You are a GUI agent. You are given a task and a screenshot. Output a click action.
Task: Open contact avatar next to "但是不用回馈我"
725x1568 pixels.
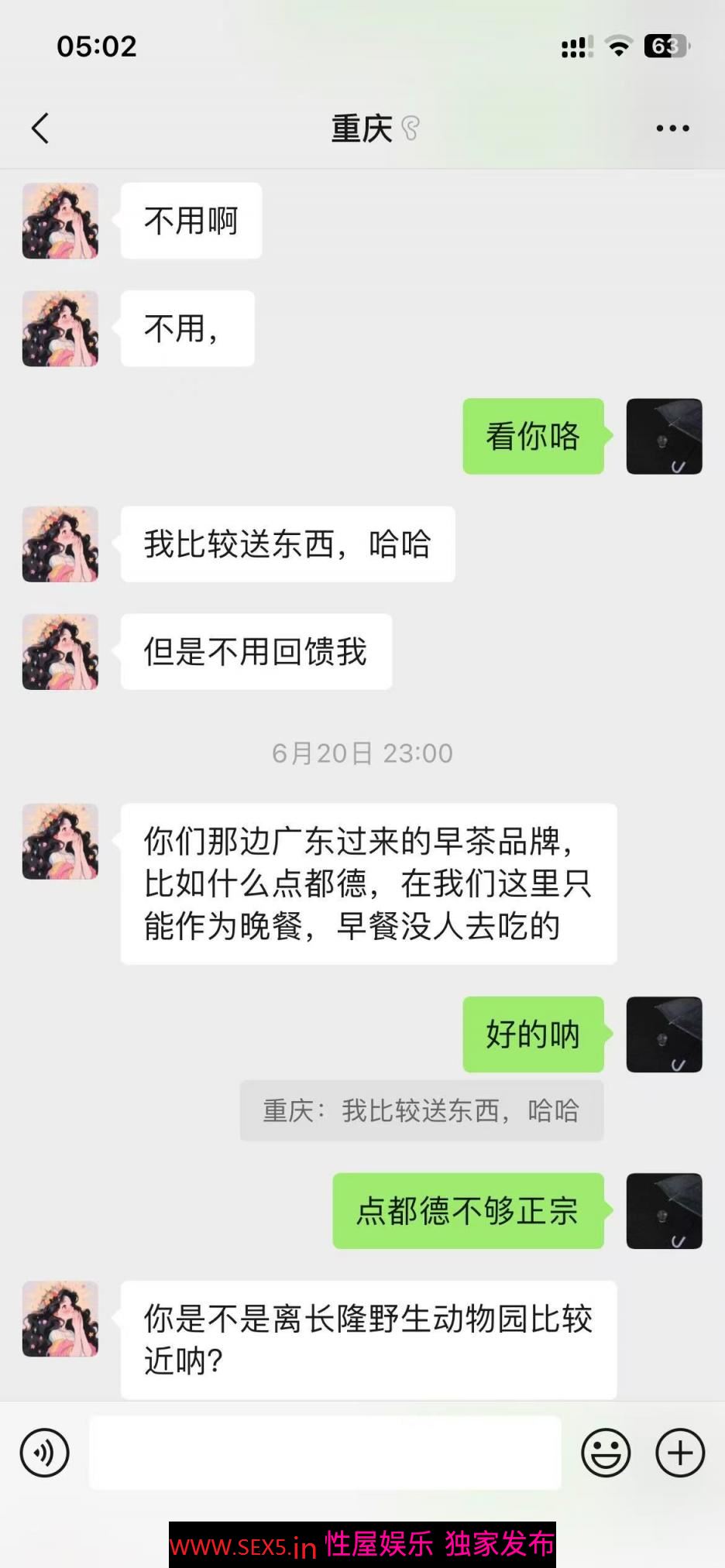(60, 652)
